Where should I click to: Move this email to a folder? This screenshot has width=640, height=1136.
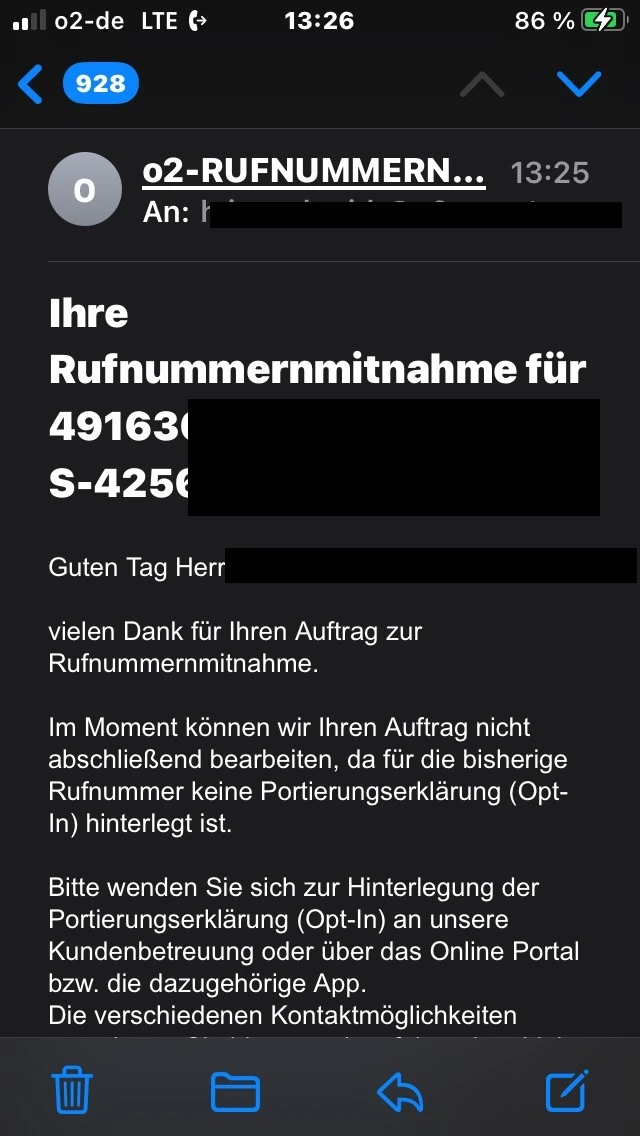235,1091
